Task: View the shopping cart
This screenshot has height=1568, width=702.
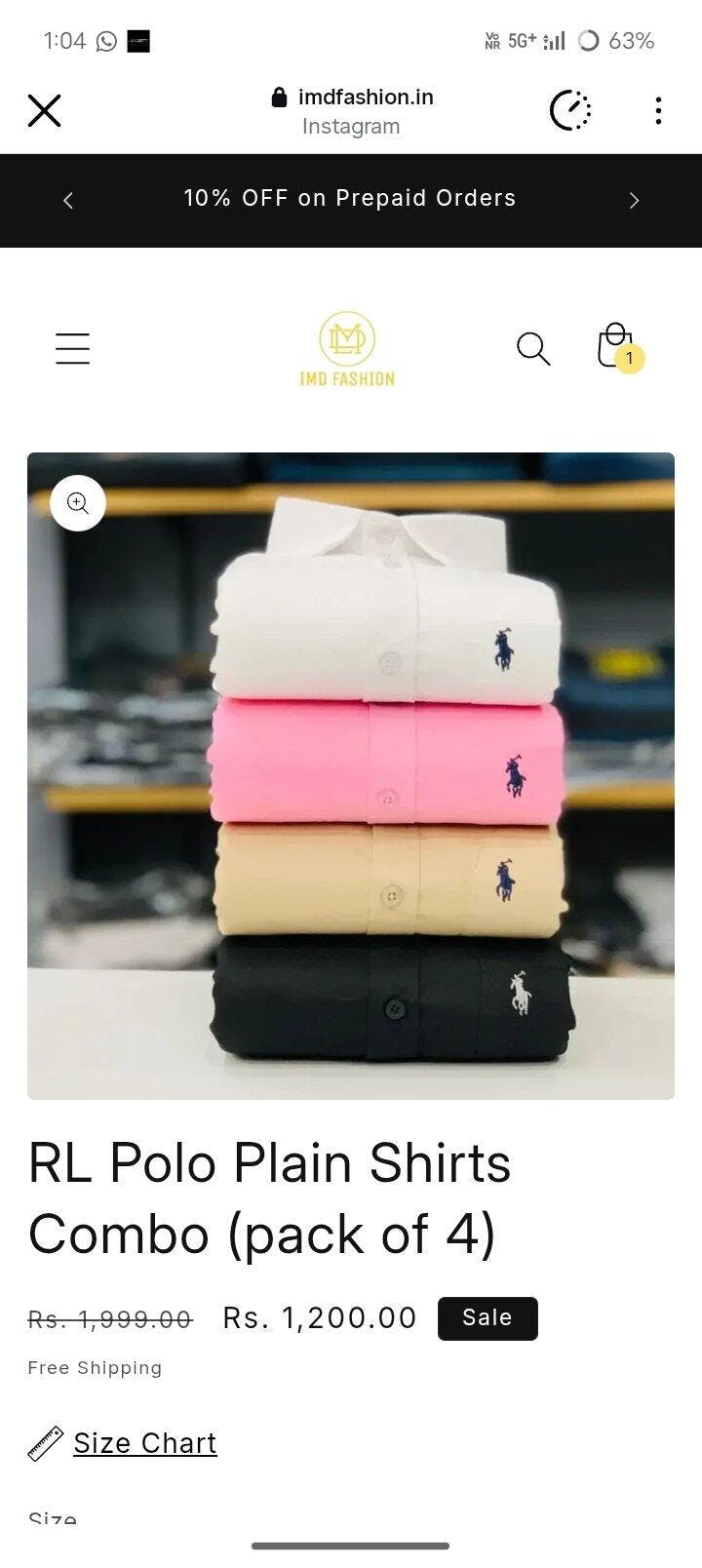Action: tap(616, 346)
